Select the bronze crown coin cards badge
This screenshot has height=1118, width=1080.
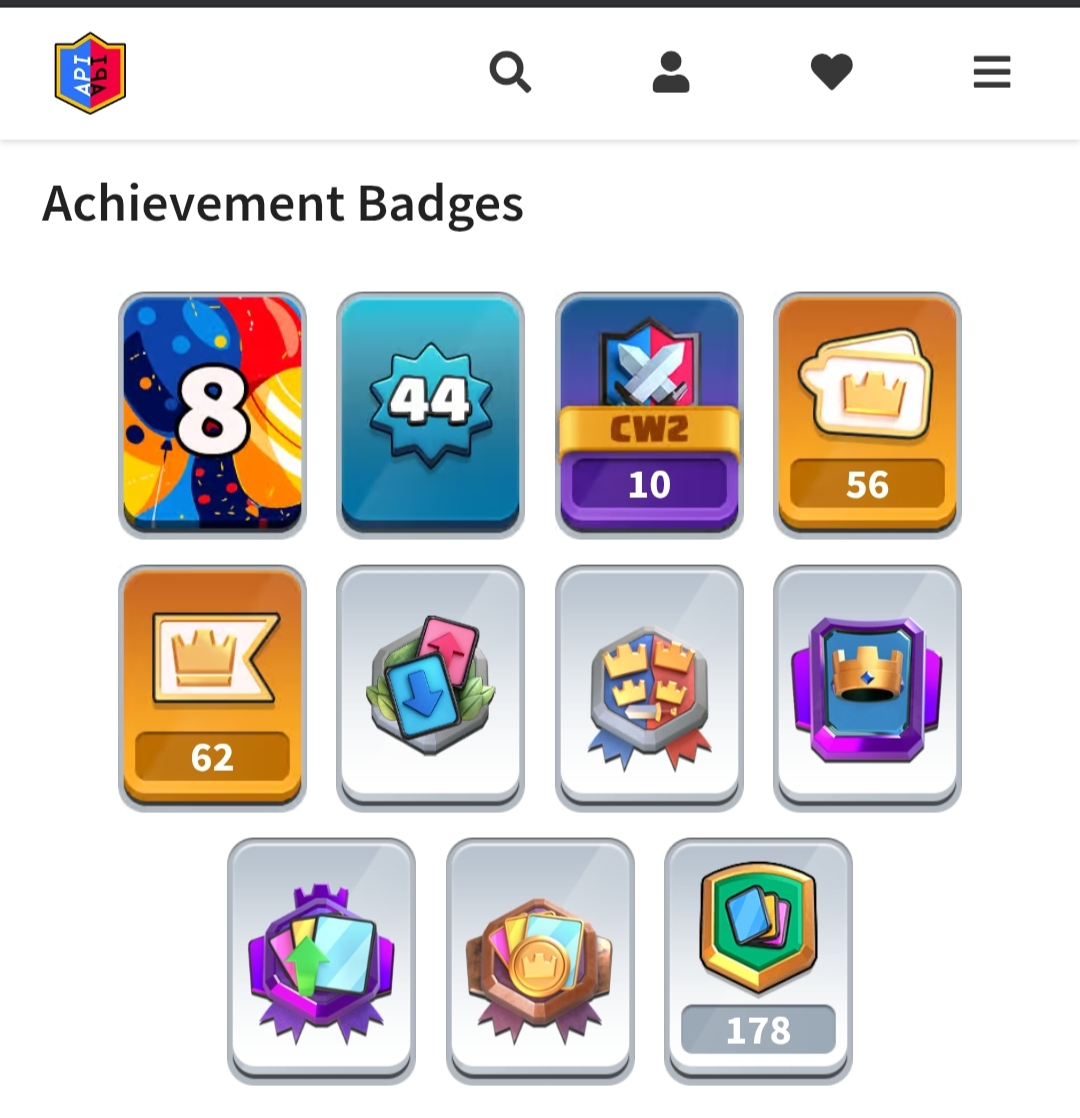(540, 960)
